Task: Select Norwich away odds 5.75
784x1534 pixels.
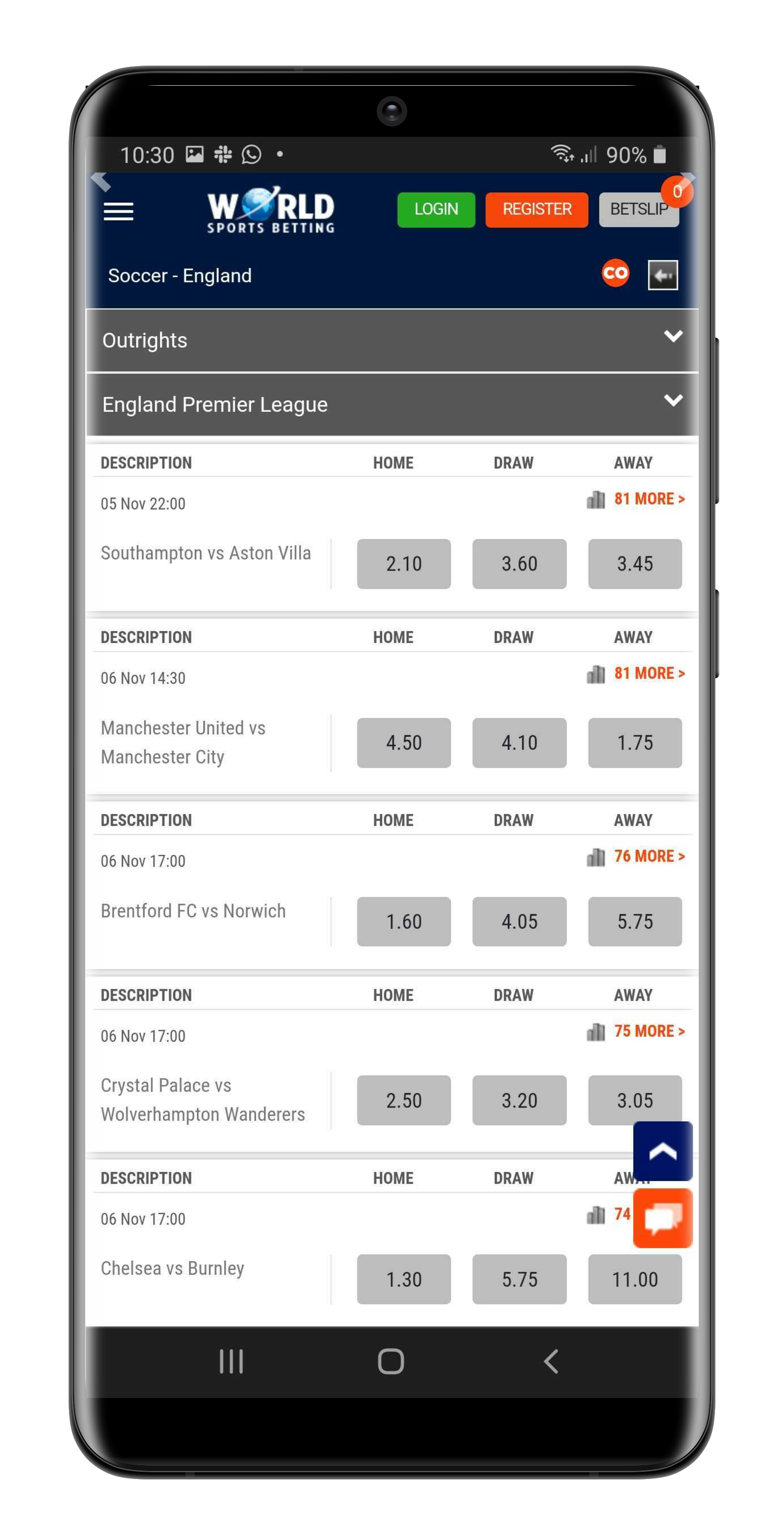Action: [634, 921]
